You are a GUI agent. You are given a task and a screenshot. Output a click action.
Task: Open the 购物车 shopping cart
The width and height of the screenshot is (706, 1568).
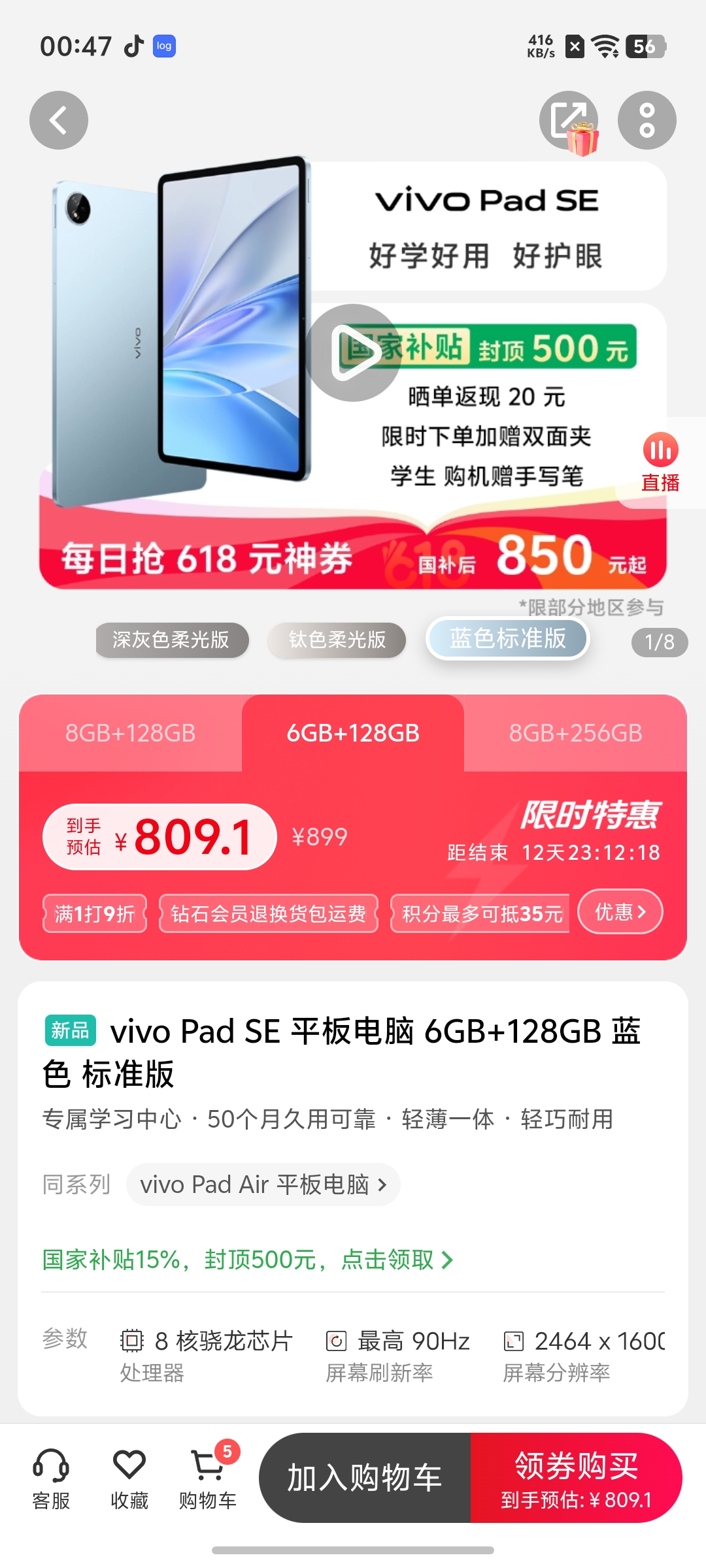(208, 1479)
